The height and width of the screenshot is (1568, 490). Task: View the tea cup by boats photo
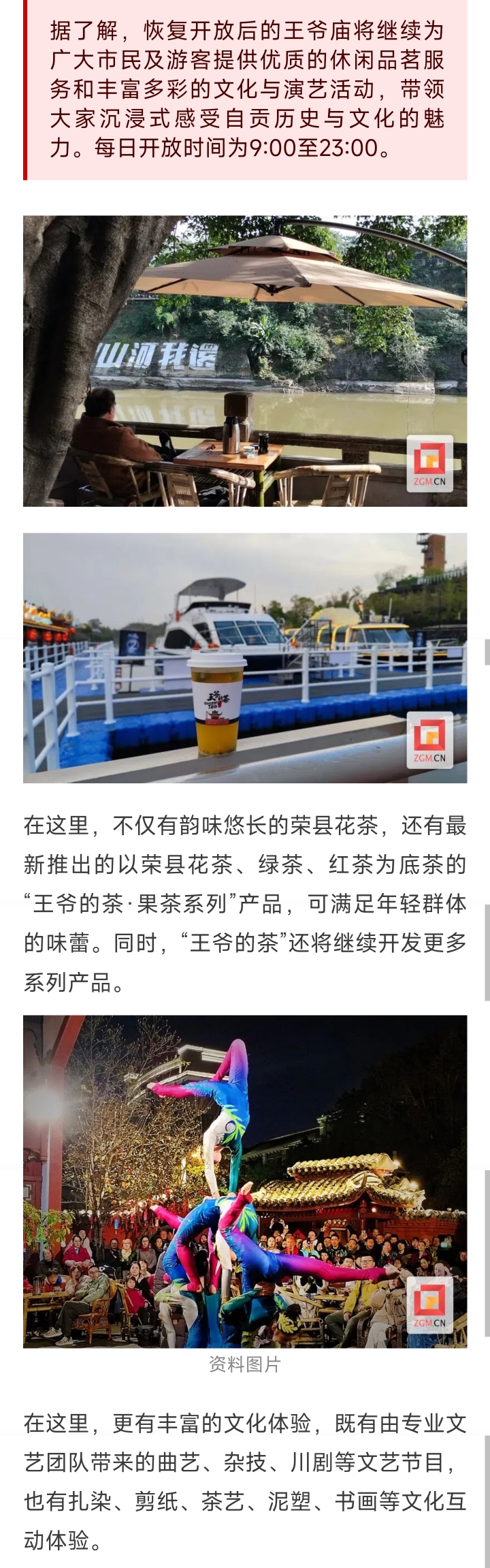click(x=245, y=658)
